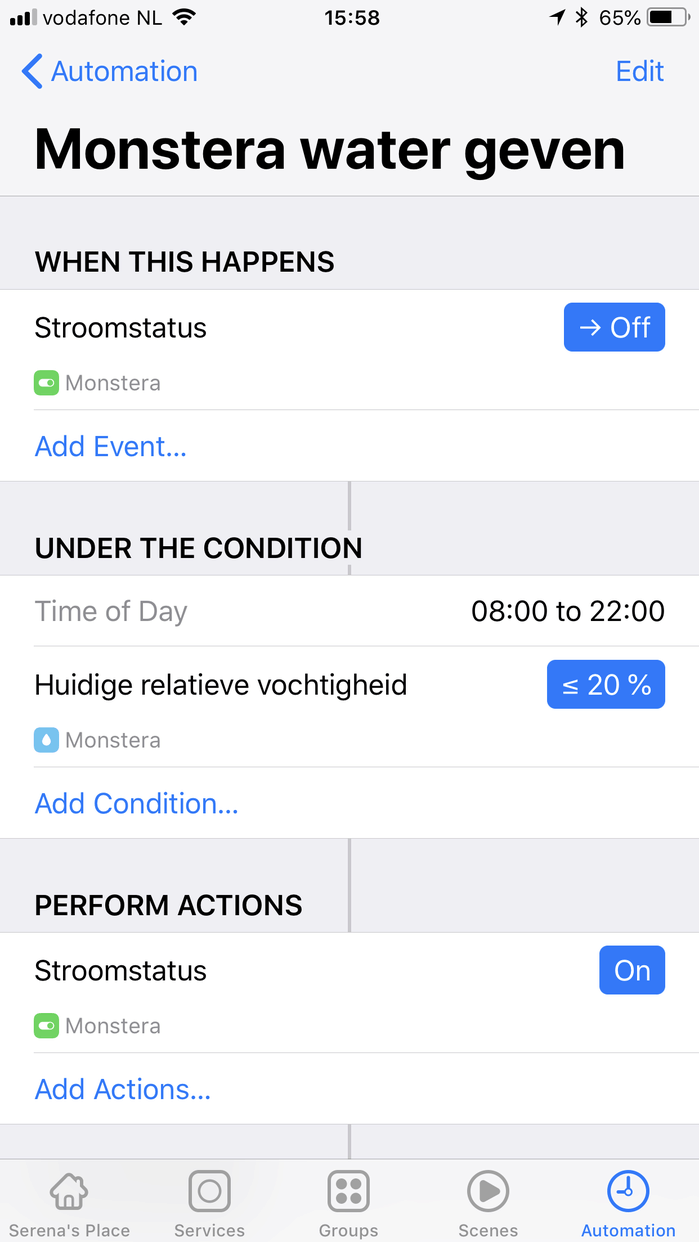
Task: Change the action's On value
Action: [632, 971]
